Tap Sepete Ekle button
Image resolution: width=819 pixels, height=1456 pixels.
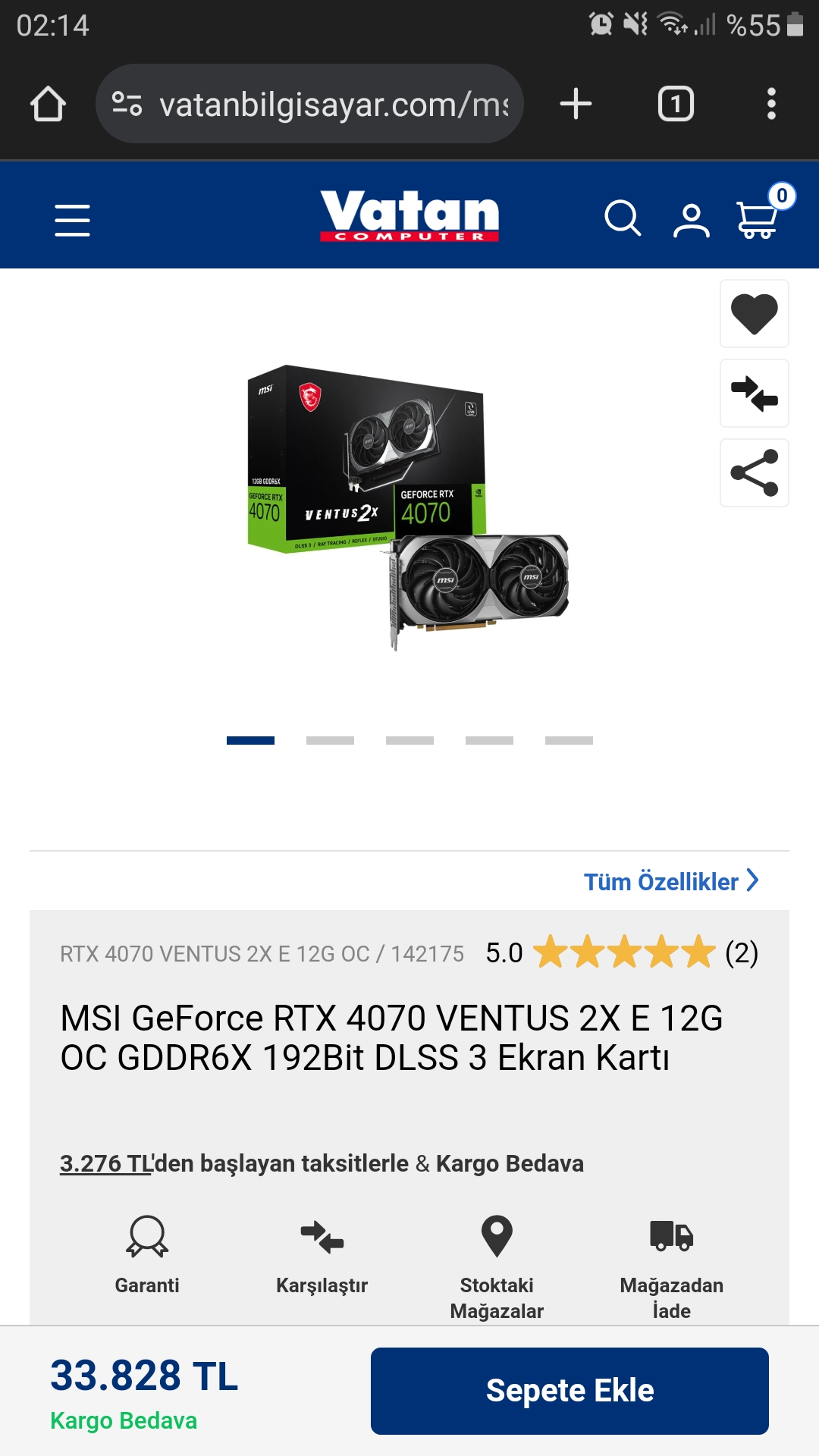tap(570, 1391)
